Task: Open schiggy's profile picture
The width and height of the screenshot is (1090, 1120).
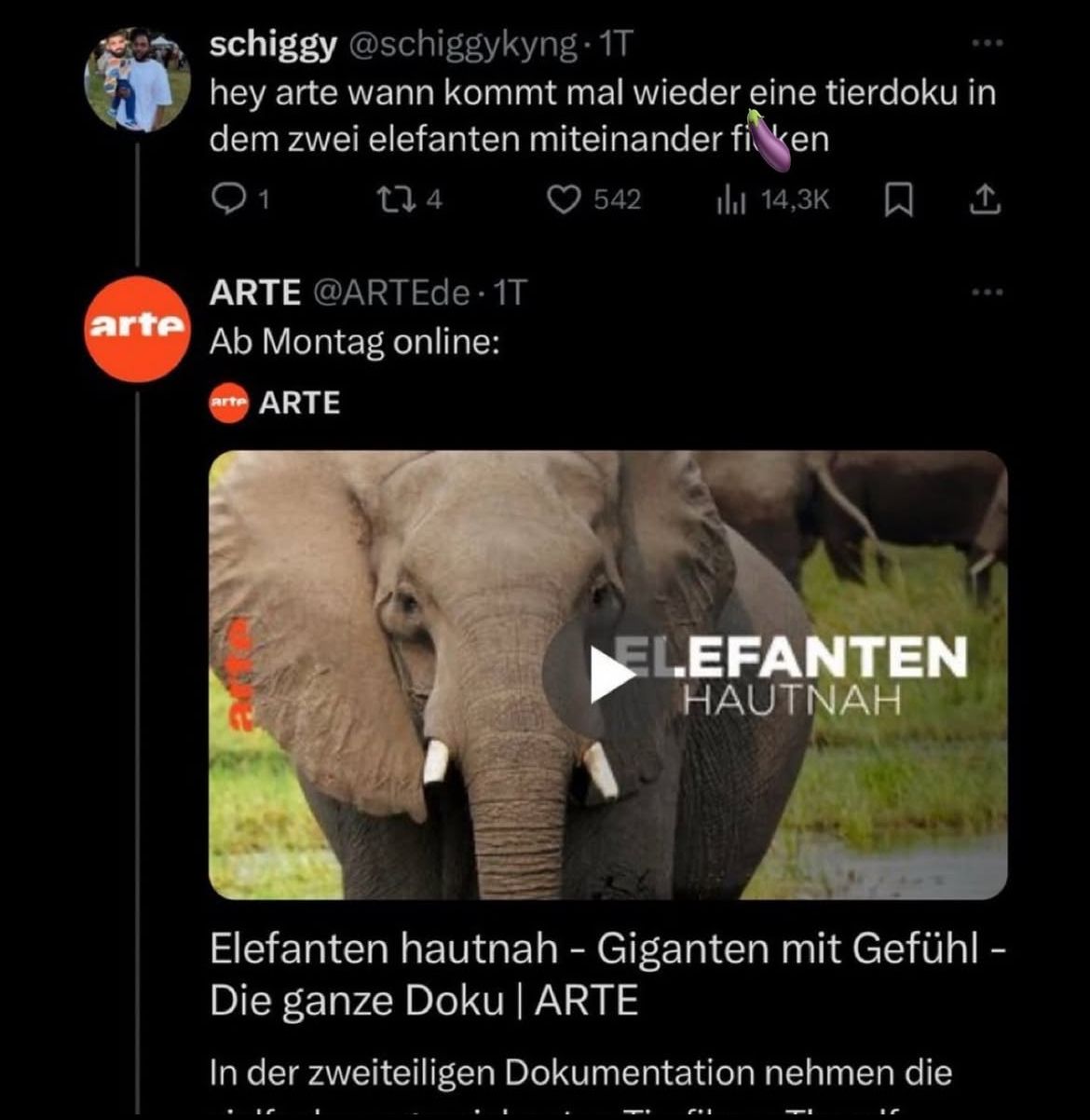Action: point(137,80)
